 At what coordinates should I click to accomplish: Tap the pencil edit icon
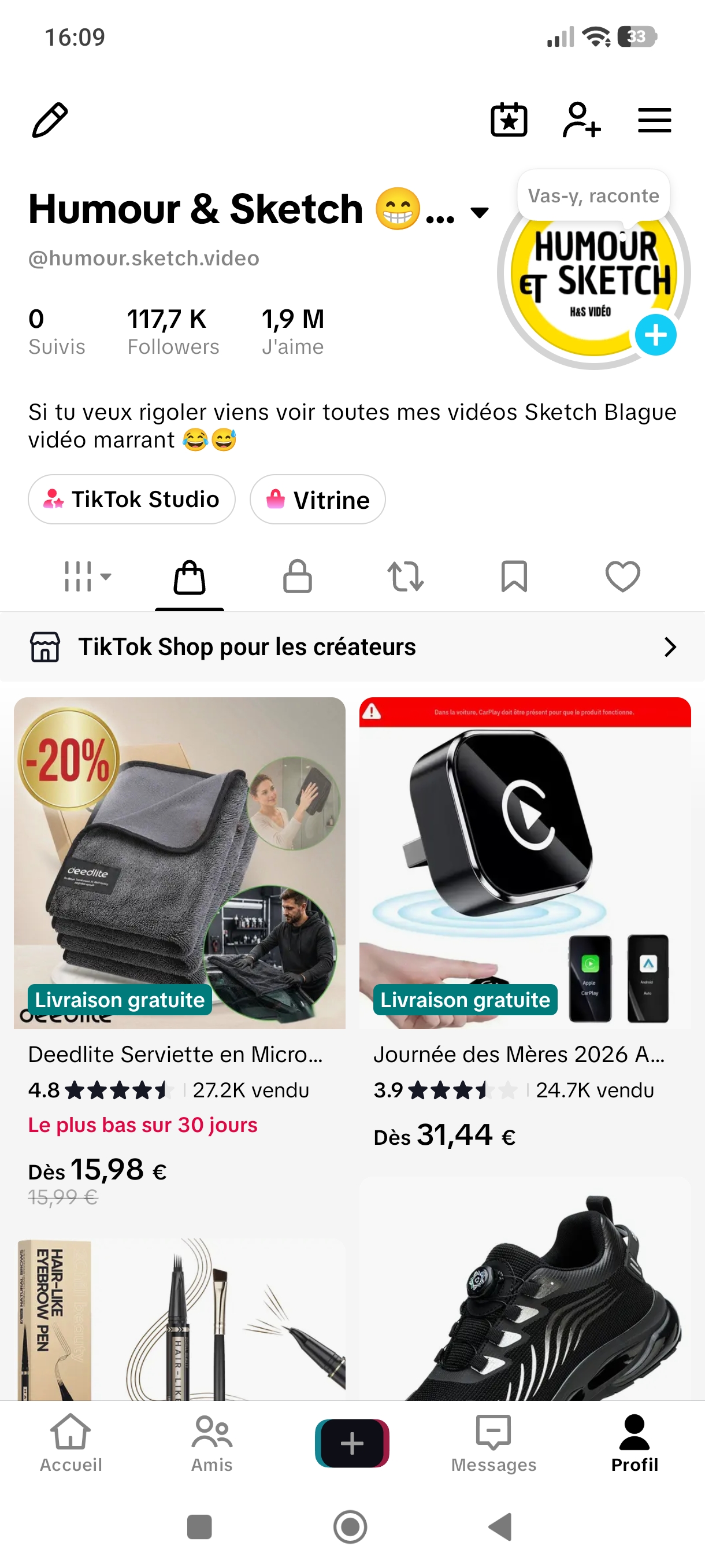point(50,120)
